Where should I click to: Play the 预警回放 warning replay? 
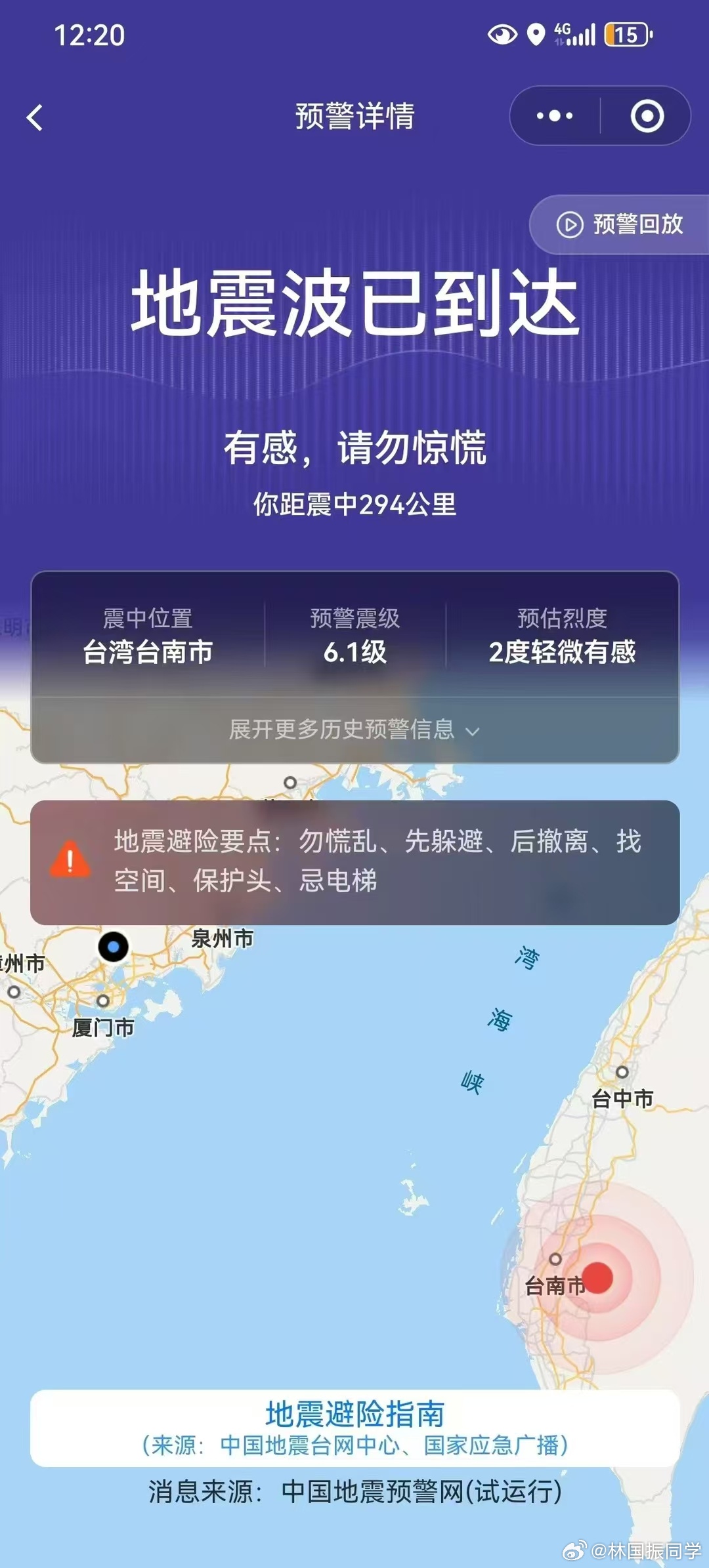coord(620,224)
